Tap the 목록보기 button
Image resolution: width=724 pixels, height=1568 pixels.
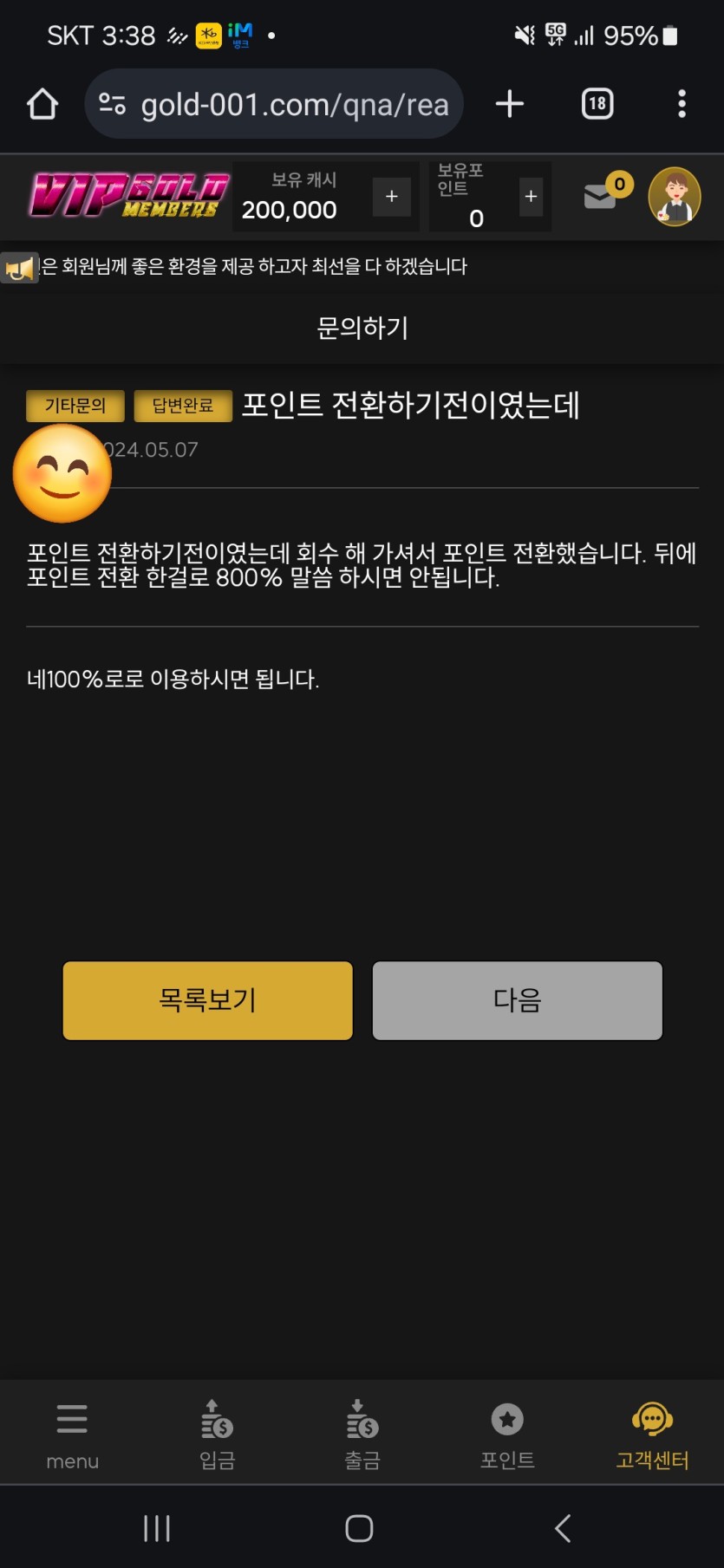208,1000
